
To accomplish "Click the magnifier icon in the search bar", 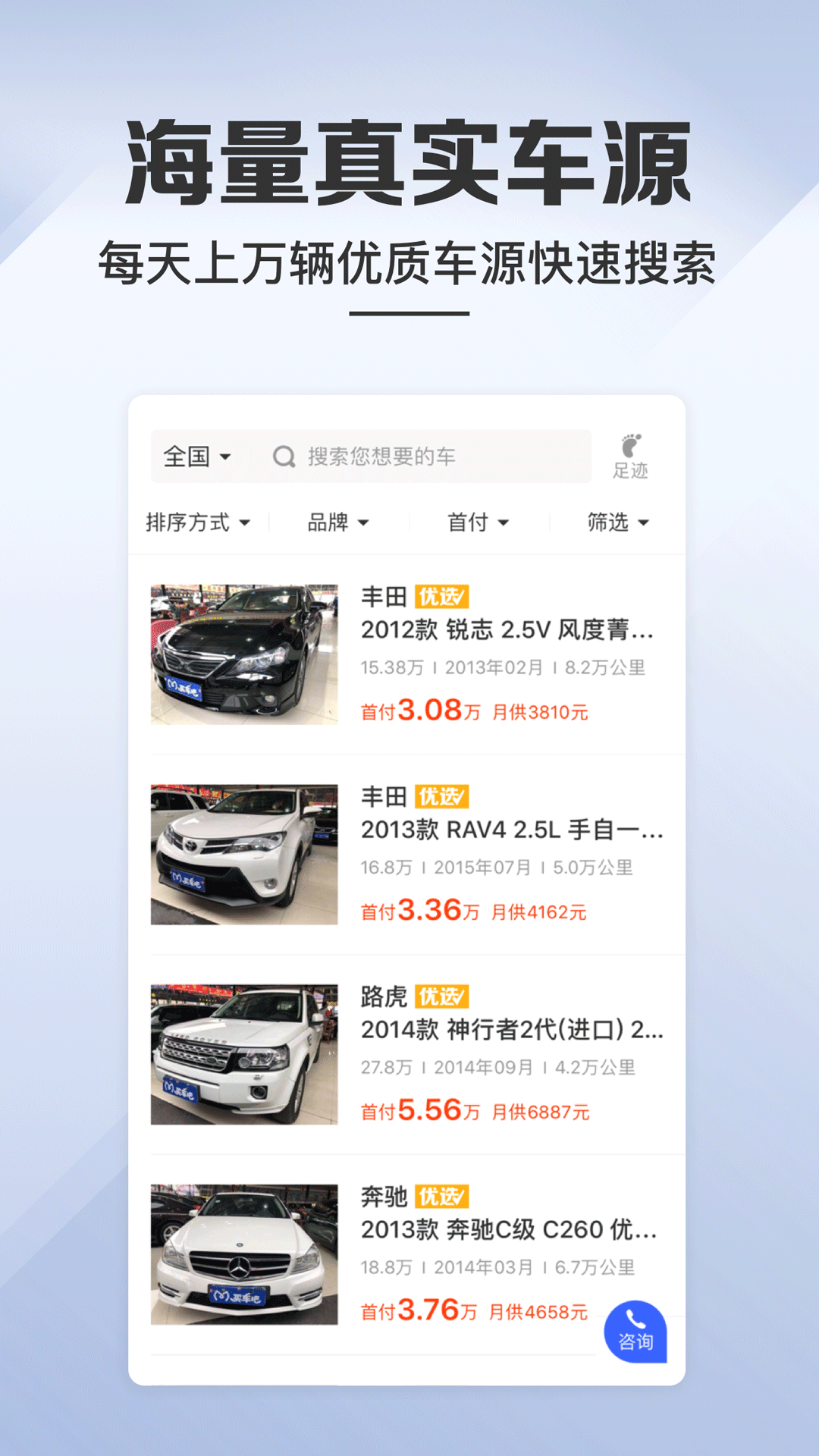I will pyautogui.click(x=284, y=456).
